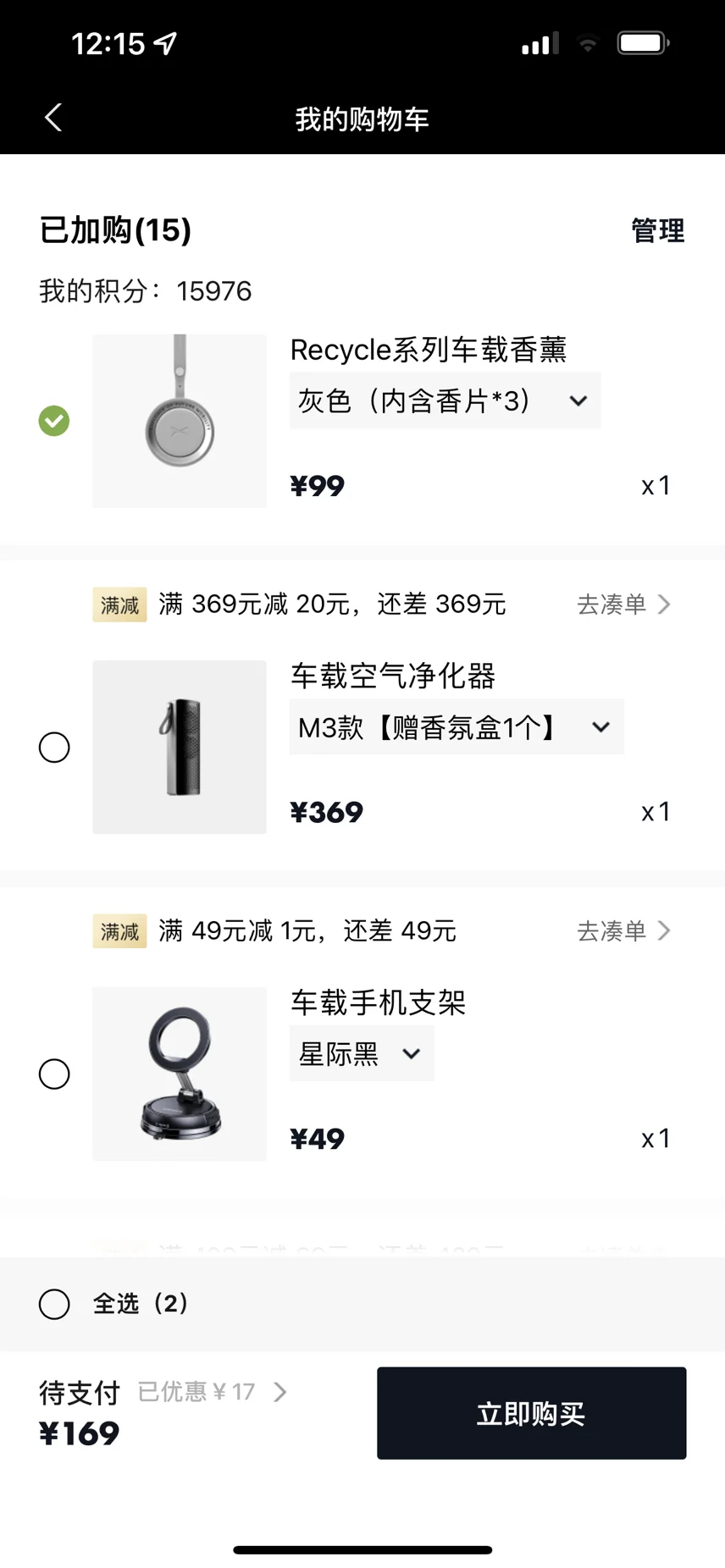Uncheck the Recycle系列车载香薰 item
Viewport: 725px width, 1568px height.
(x=54, y=421)
